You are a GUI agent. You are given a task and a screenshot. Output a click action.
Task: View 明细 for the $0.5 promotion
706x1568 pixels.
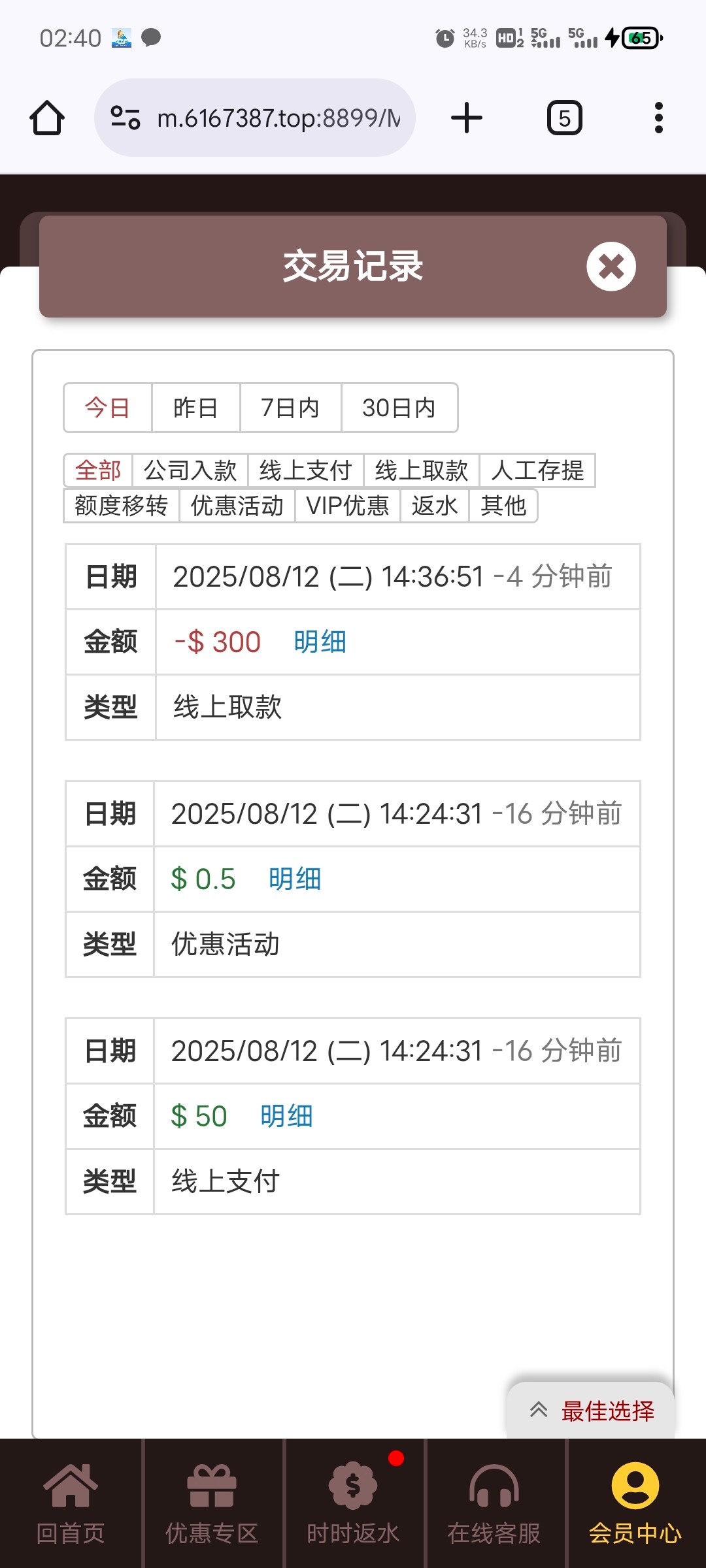coord(295,879)
